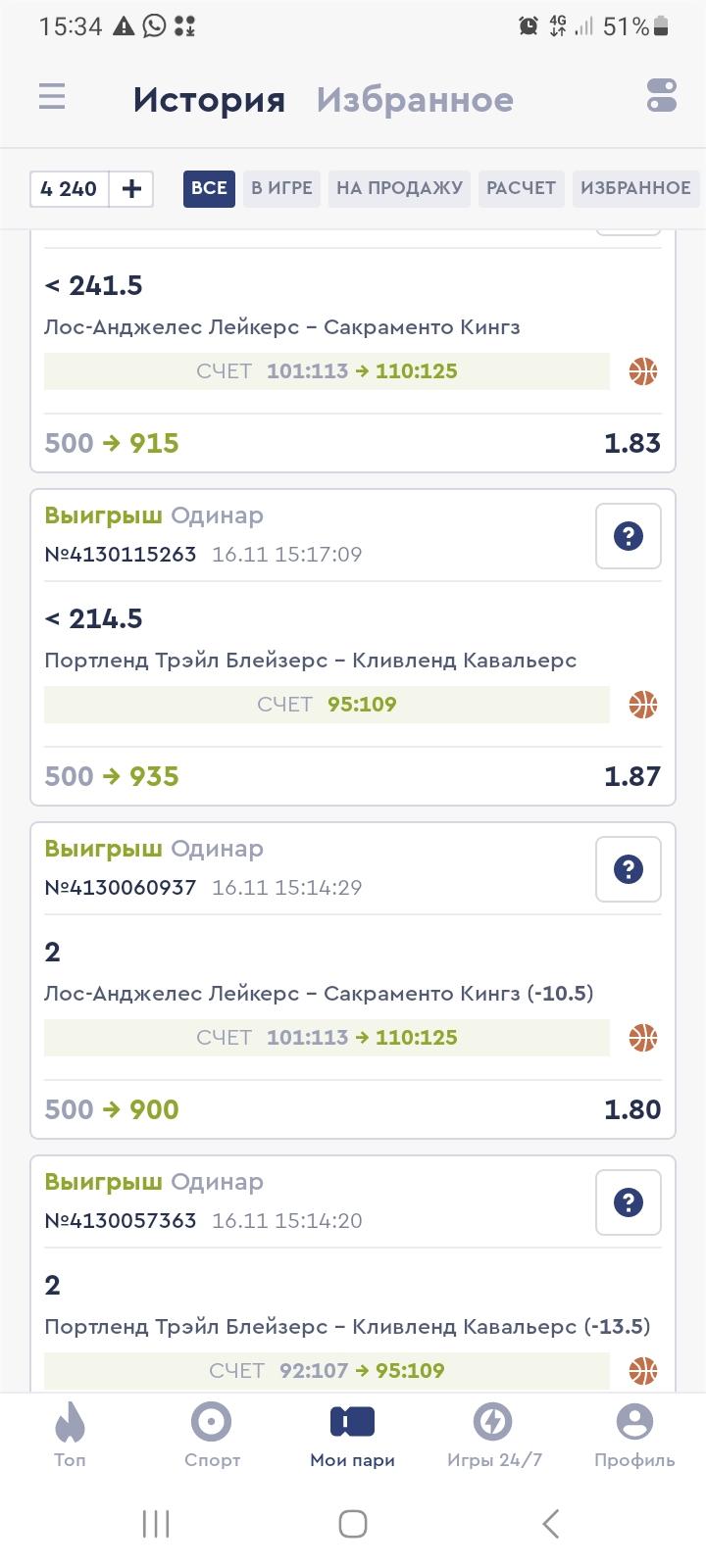Switch to the Спорт tab
Viewport: 706px width, 1568px height.
coord(212,1434)
